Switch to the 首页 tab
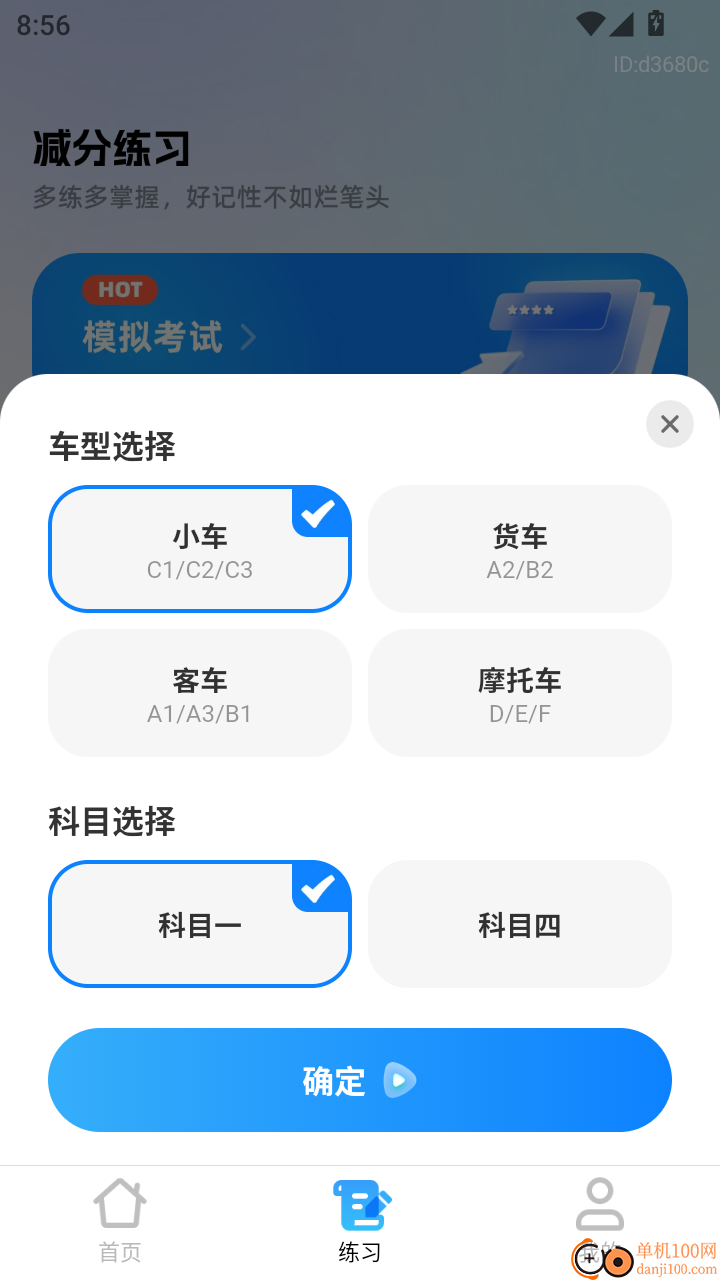 [x=120, y=1220]
